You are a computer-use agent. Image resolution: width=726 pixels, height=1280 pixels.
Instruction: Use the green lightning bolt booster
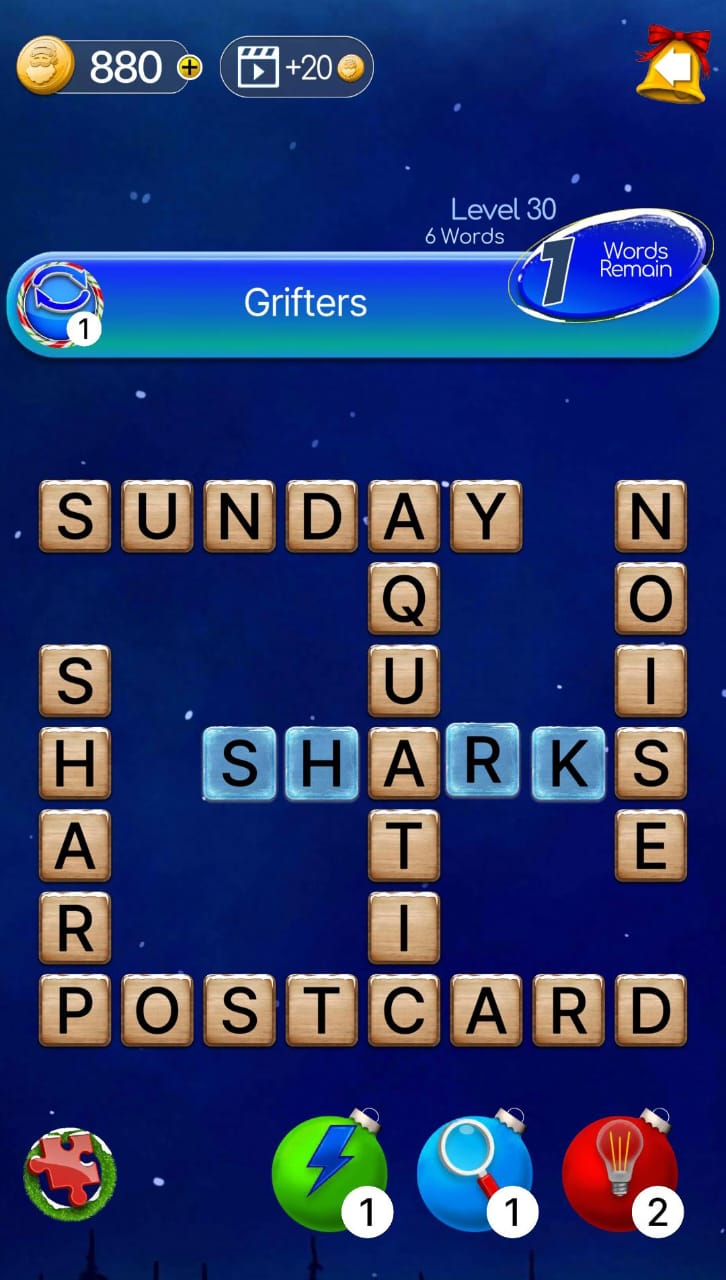(330, 1173)
